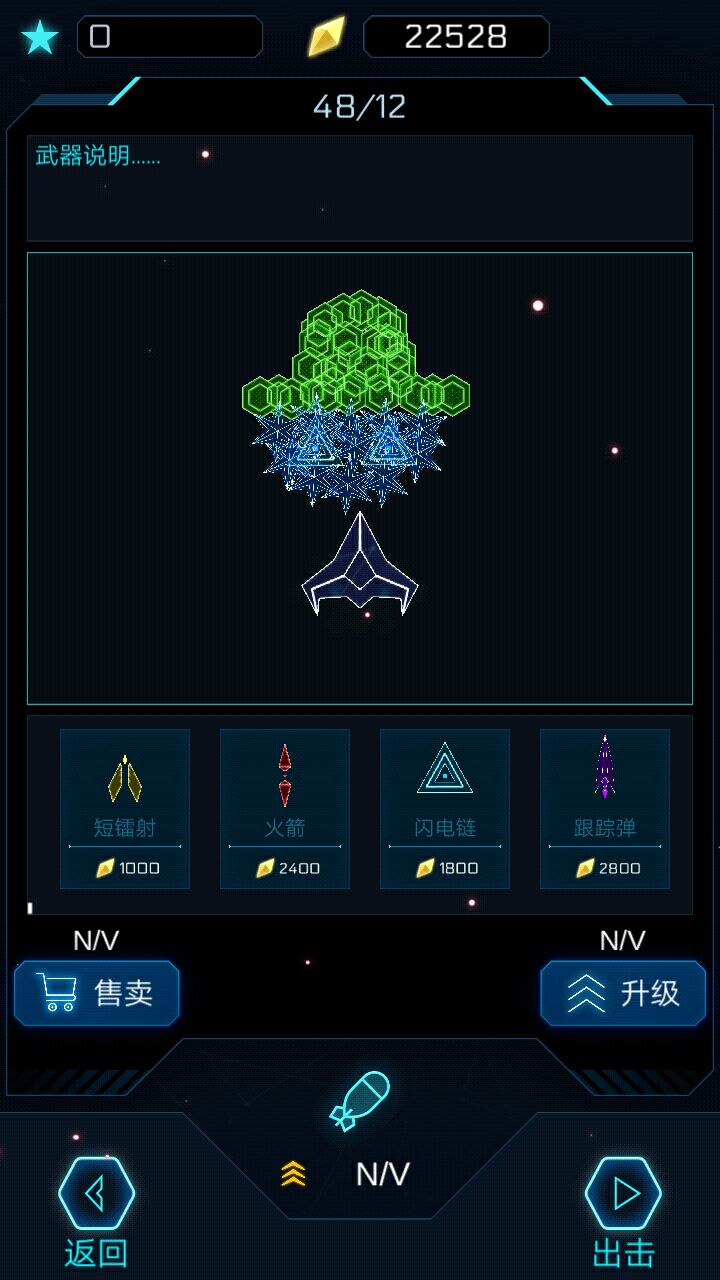This screenshot has height=1280, width=720.
Task: Click the scrollbar below the weapon list
Action: 30,908
